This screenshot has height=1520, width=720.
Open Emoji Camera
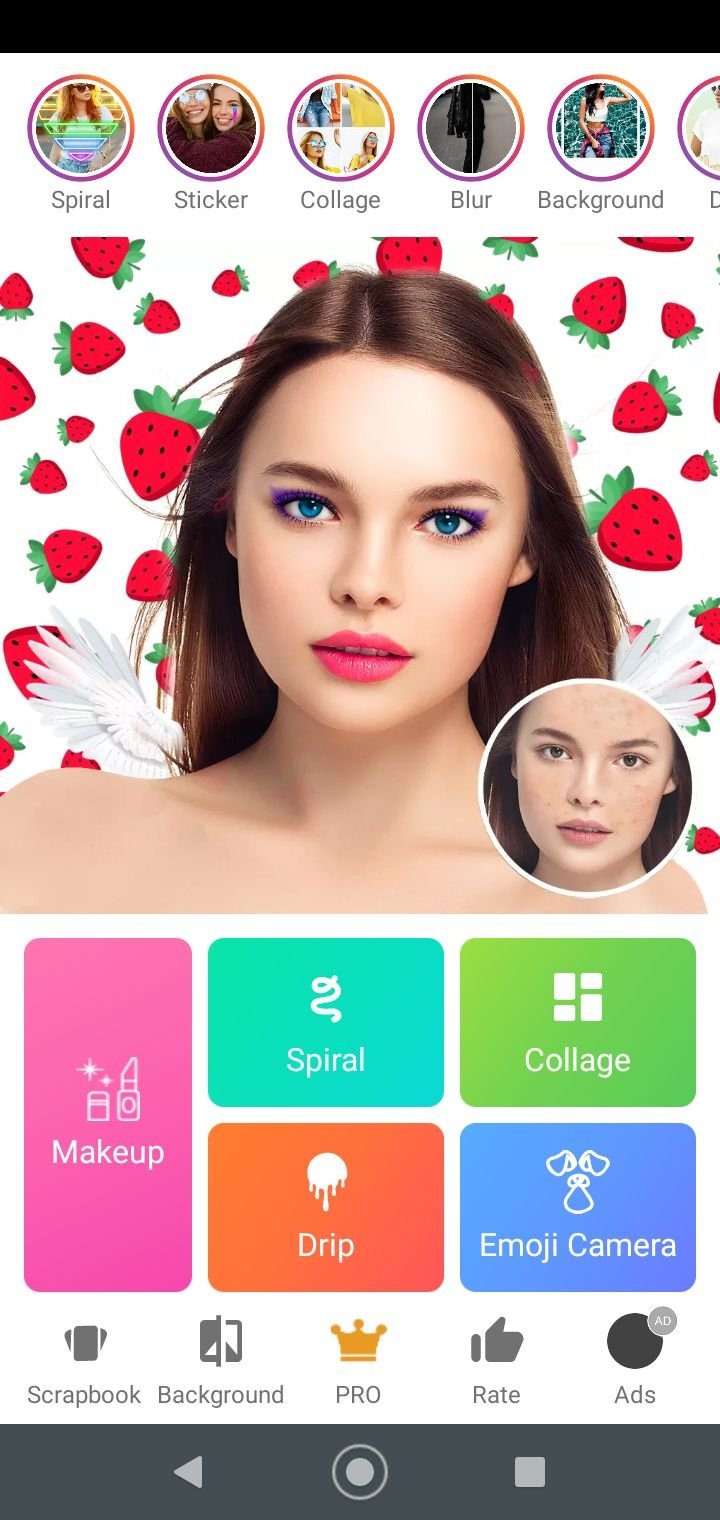pyautogui.click(x=578, y=1207)
